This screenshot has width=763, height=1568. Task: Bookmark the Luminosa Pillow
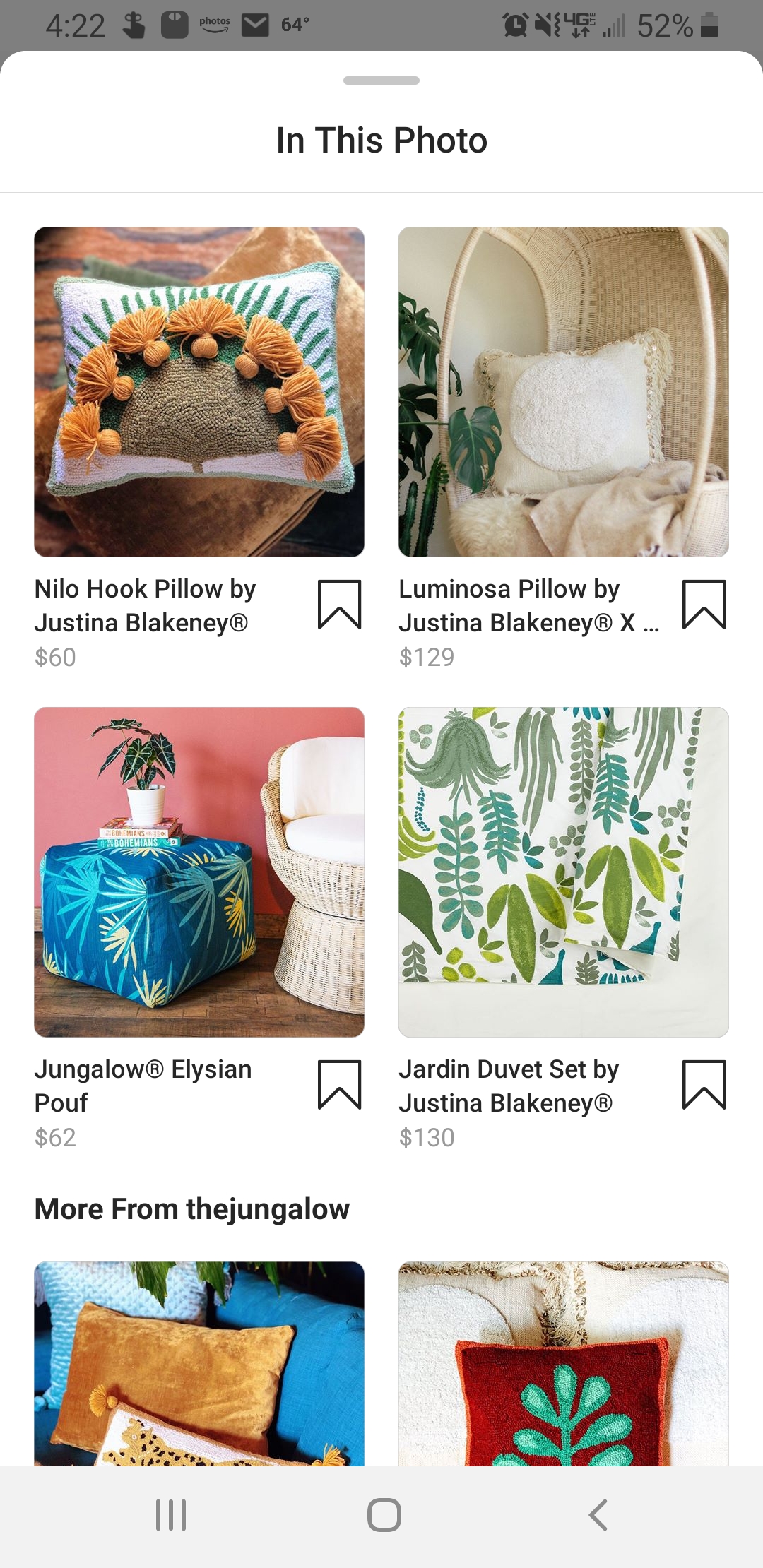click(x=704, y=605)
